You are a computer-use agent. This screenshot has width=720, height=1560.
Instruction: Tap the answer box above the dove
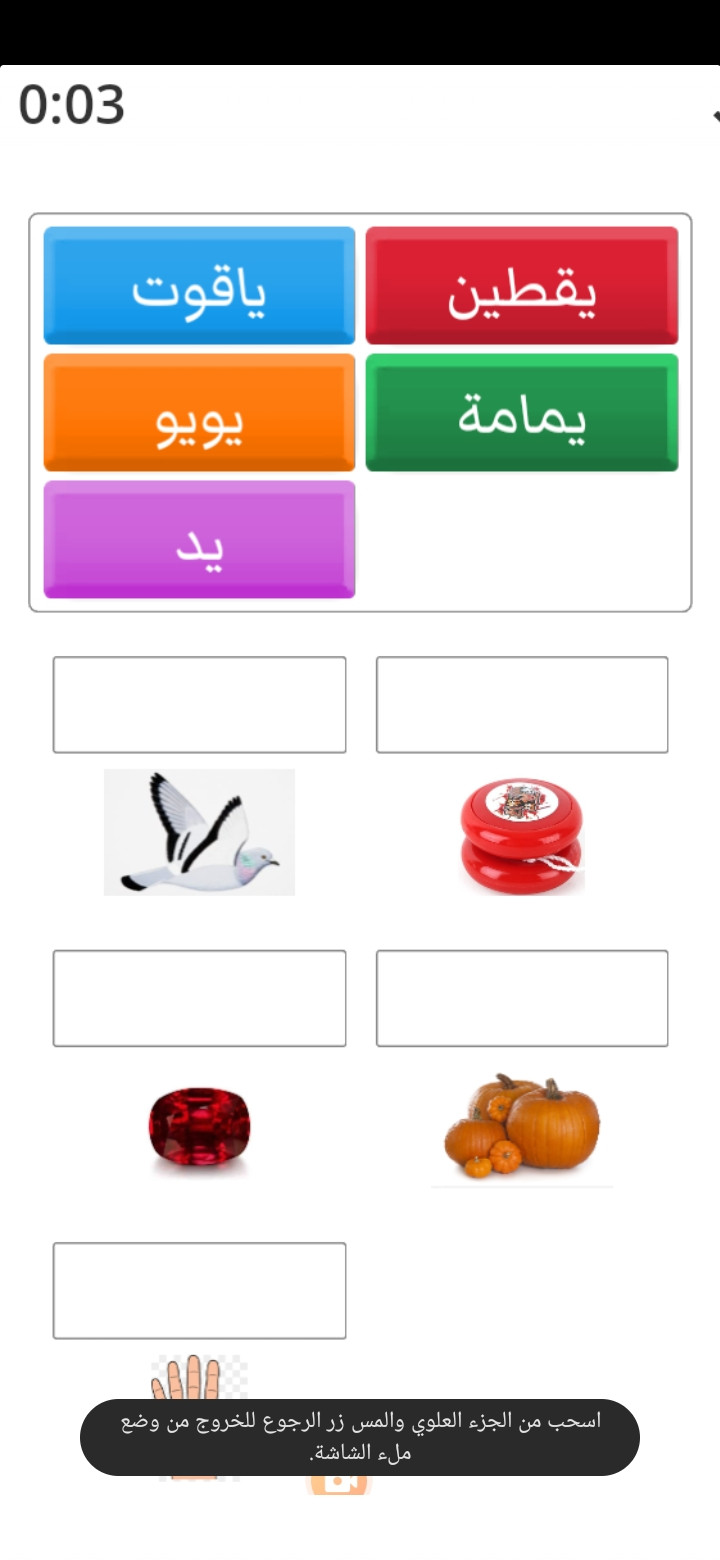[x=199, y=705]
